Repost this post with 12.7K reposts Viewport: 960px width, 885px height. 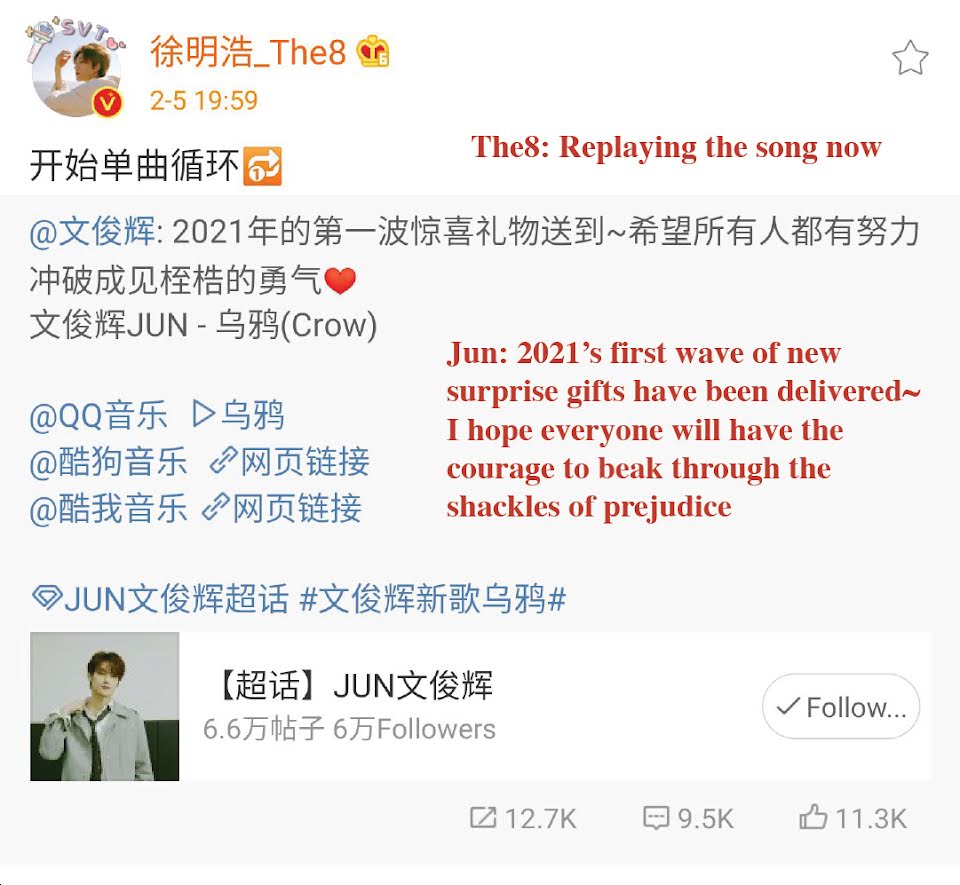coord(523,818)
